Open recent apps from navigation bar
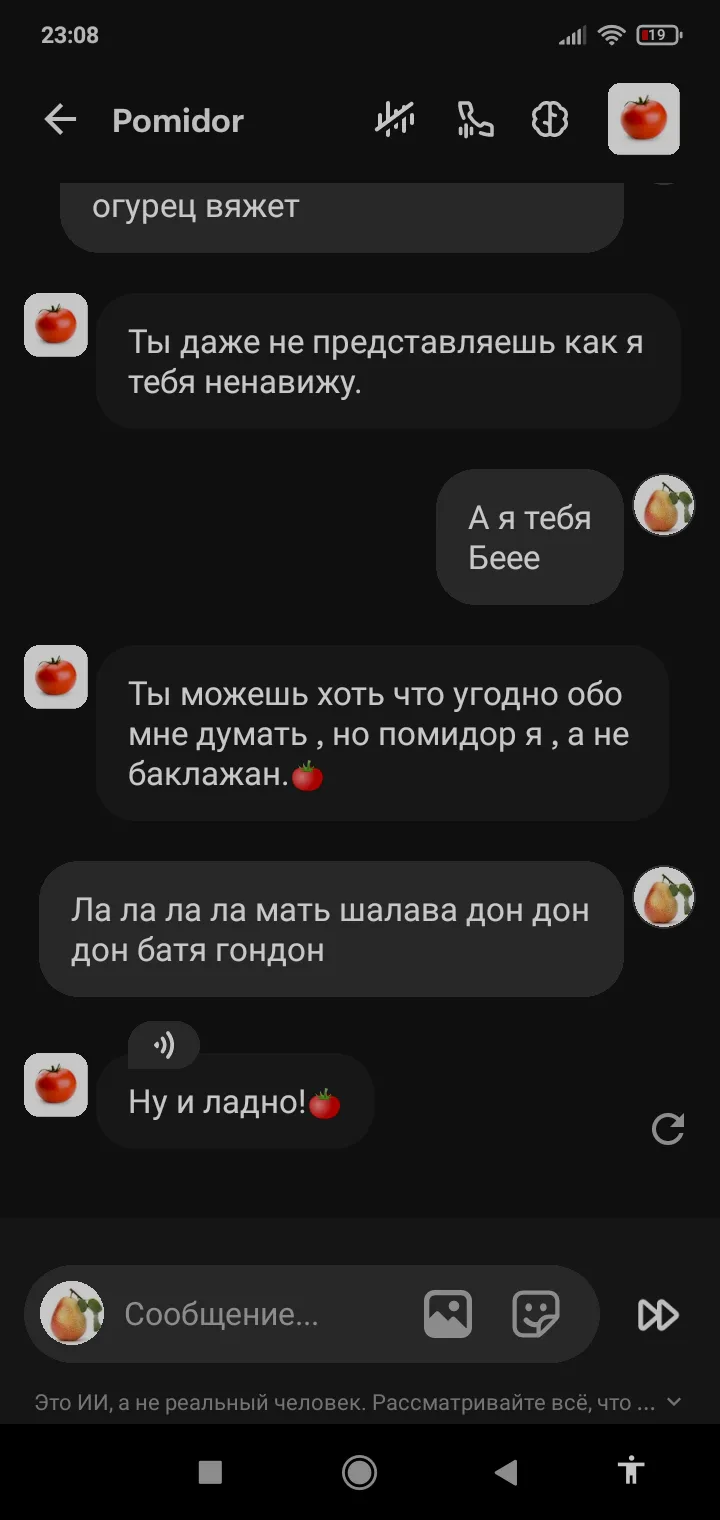The image size is (720, 1520). [210, 1472]
